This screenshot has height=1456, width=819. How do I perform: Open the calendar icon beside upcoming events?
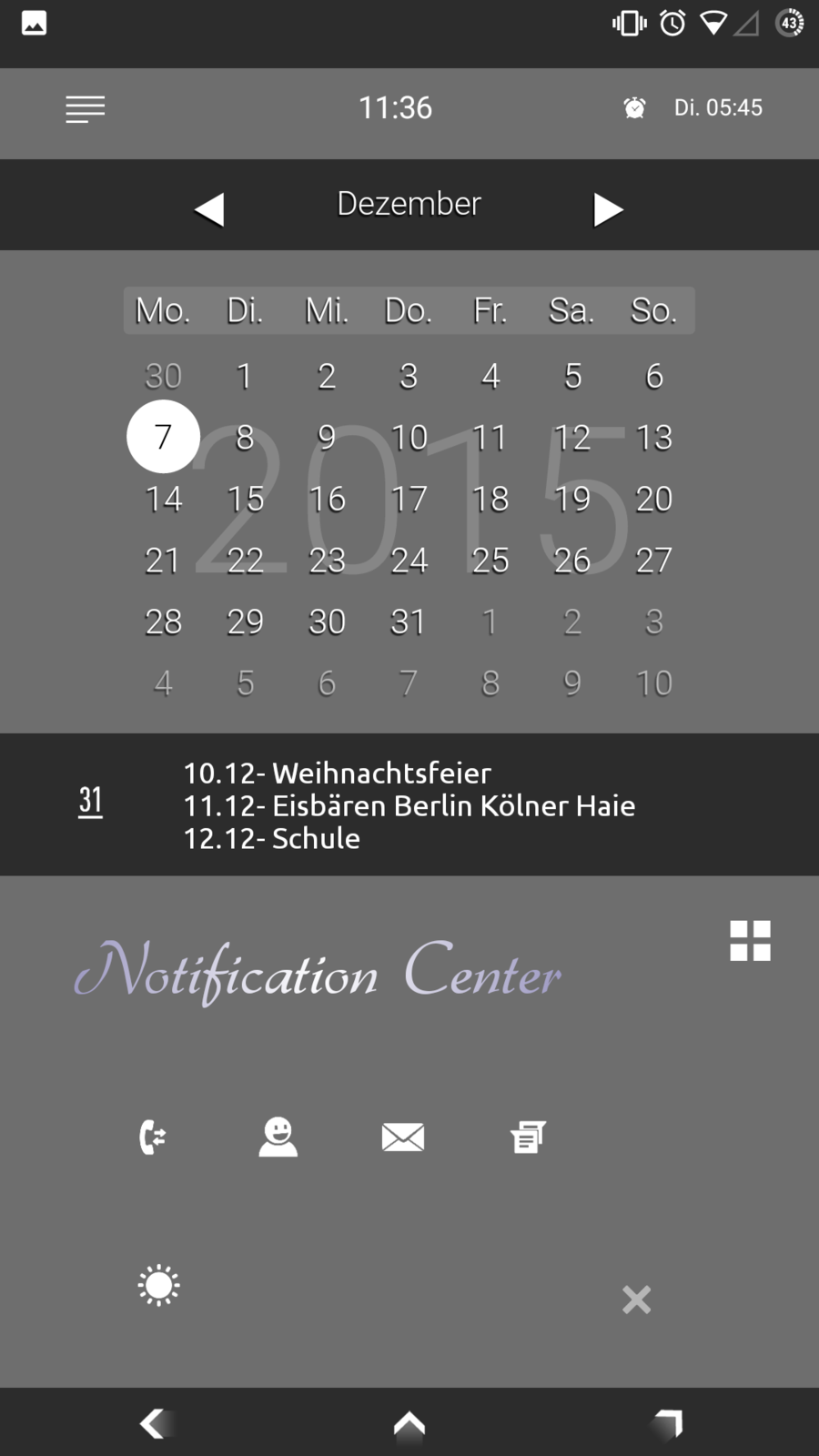90,802
